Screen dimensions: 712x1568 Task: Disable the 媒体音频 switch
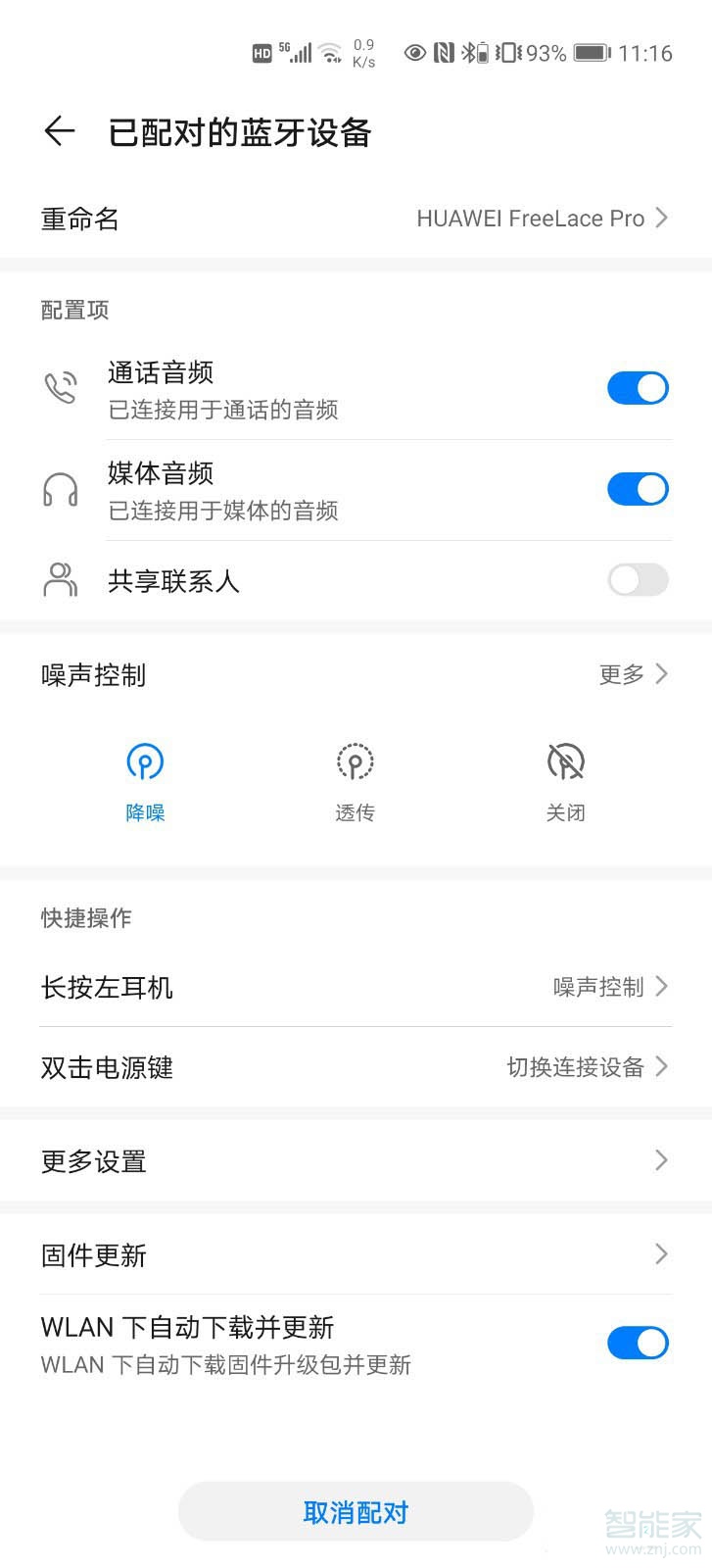click(x=638, y=489)
